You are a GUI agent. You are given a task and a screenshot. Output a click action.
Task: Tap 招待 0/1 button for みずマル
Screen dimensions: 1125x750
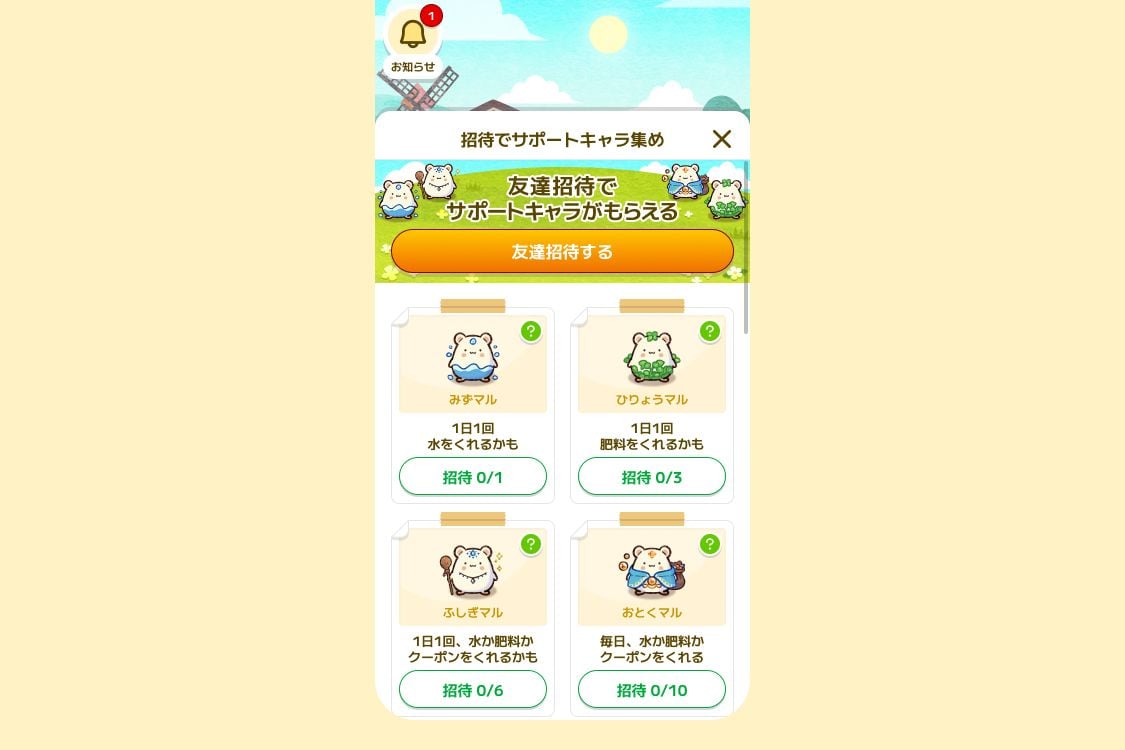(473, 477)
